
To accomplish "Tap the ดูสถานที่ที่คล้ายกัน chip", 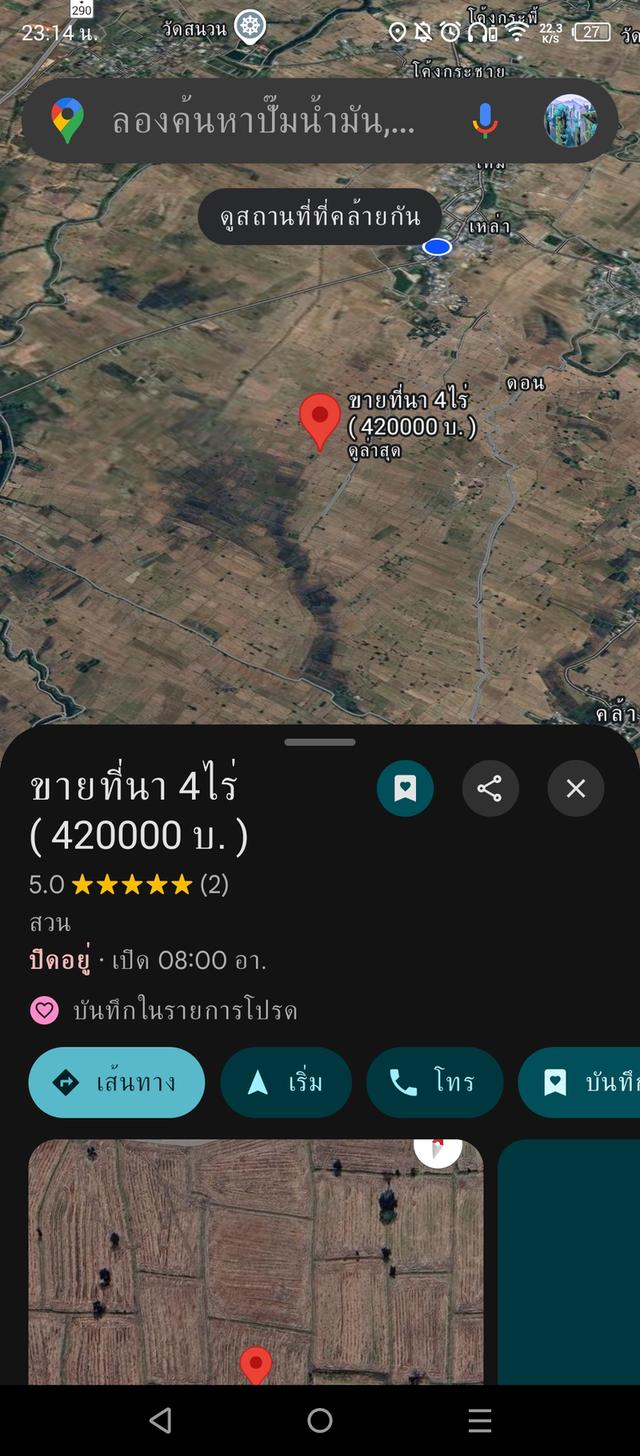I will coord(319,217).
